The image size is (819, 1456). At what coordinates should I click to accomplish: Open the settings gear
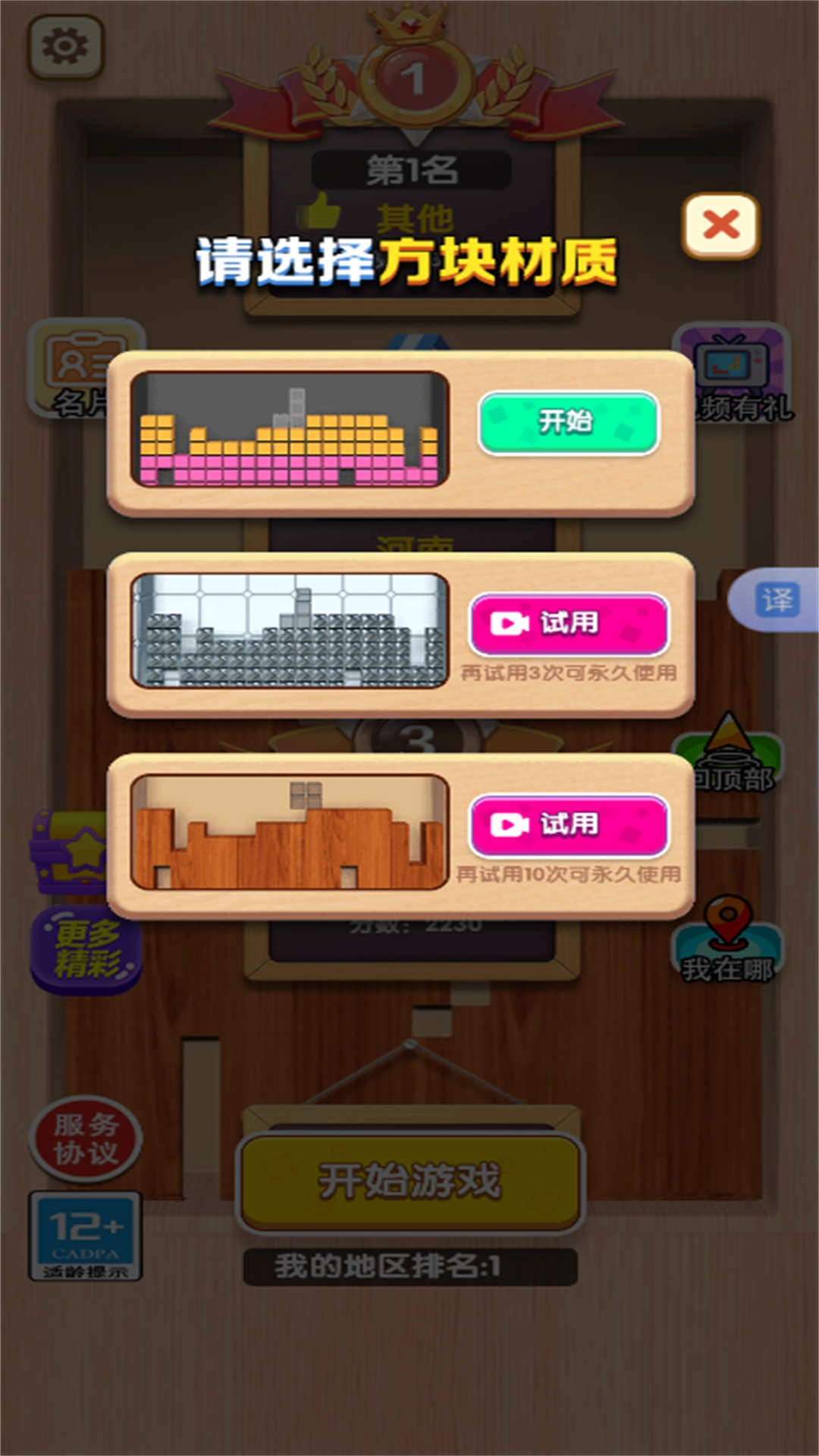64,47
